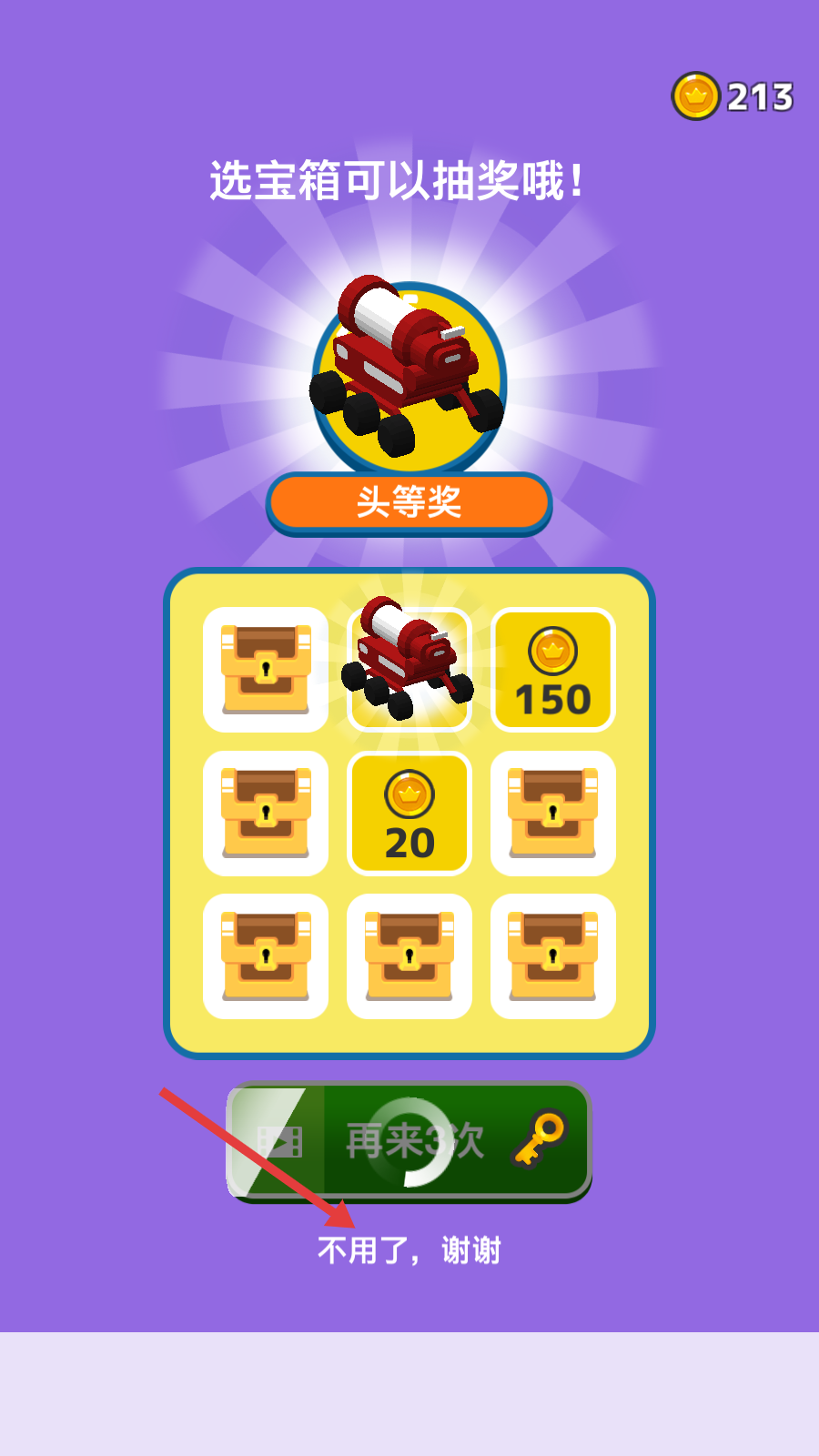This screenshot has width=819, height=1456.
Task: Open the middle-right treasure chest
Action: pos(552,814)
